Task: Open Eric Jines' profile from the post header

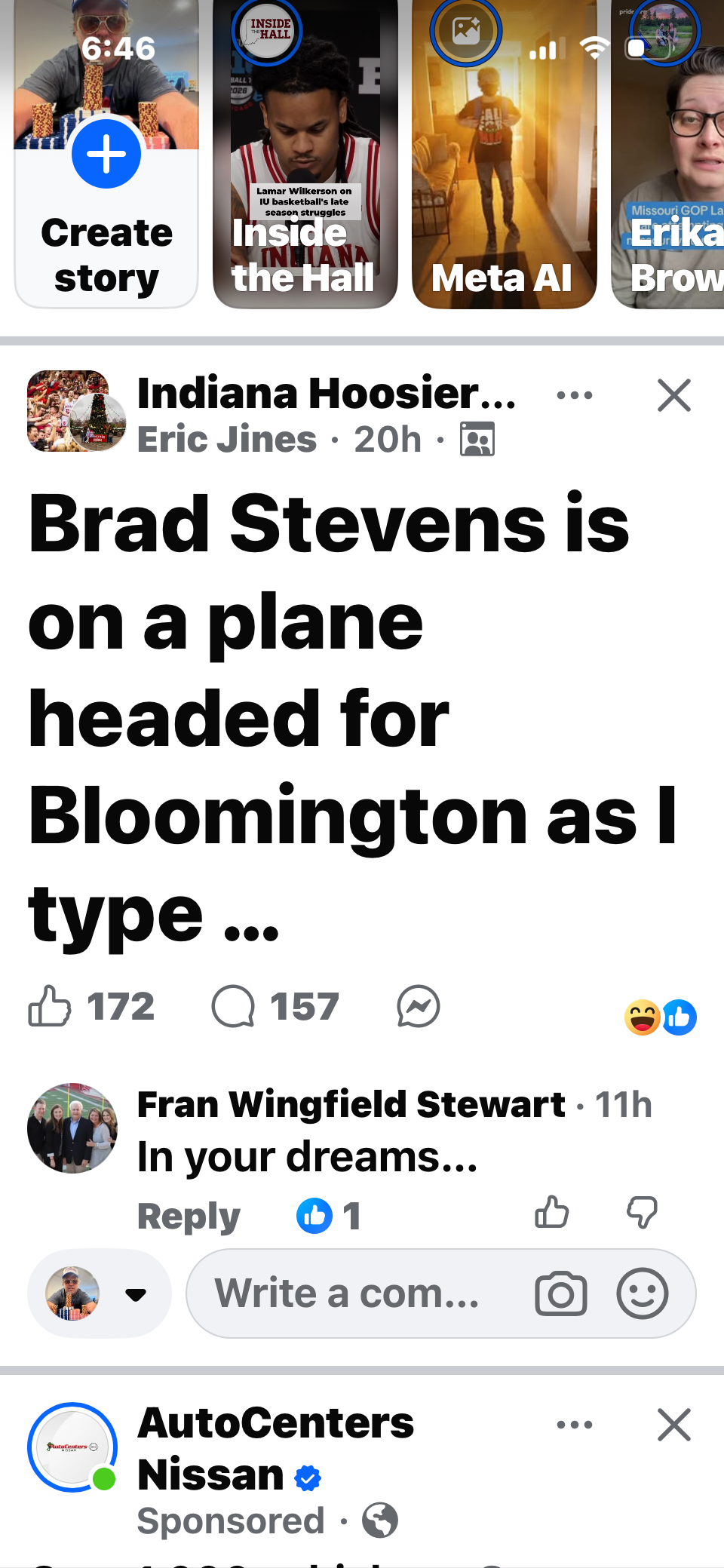Action: tap(226, 440)
